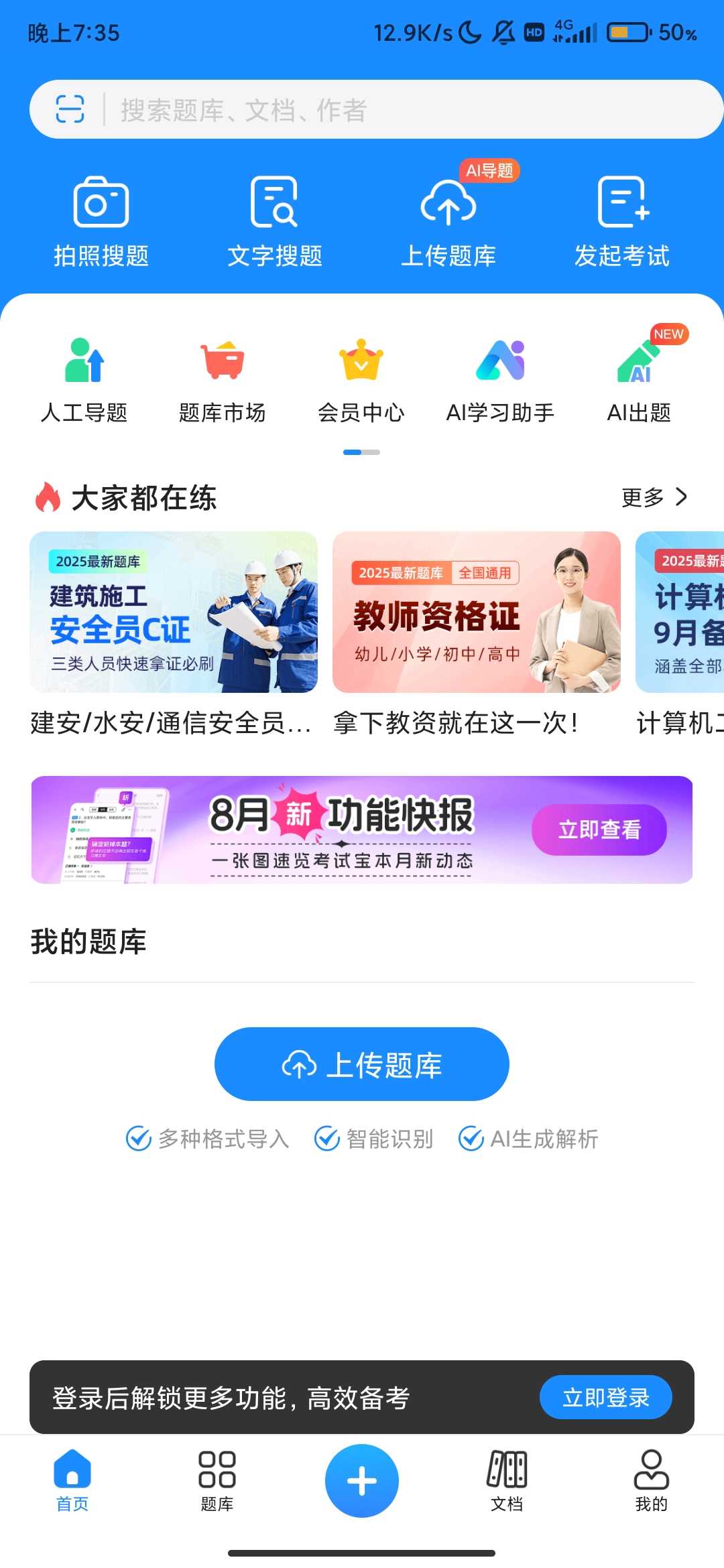Open 文字搜题 text search

275,221
